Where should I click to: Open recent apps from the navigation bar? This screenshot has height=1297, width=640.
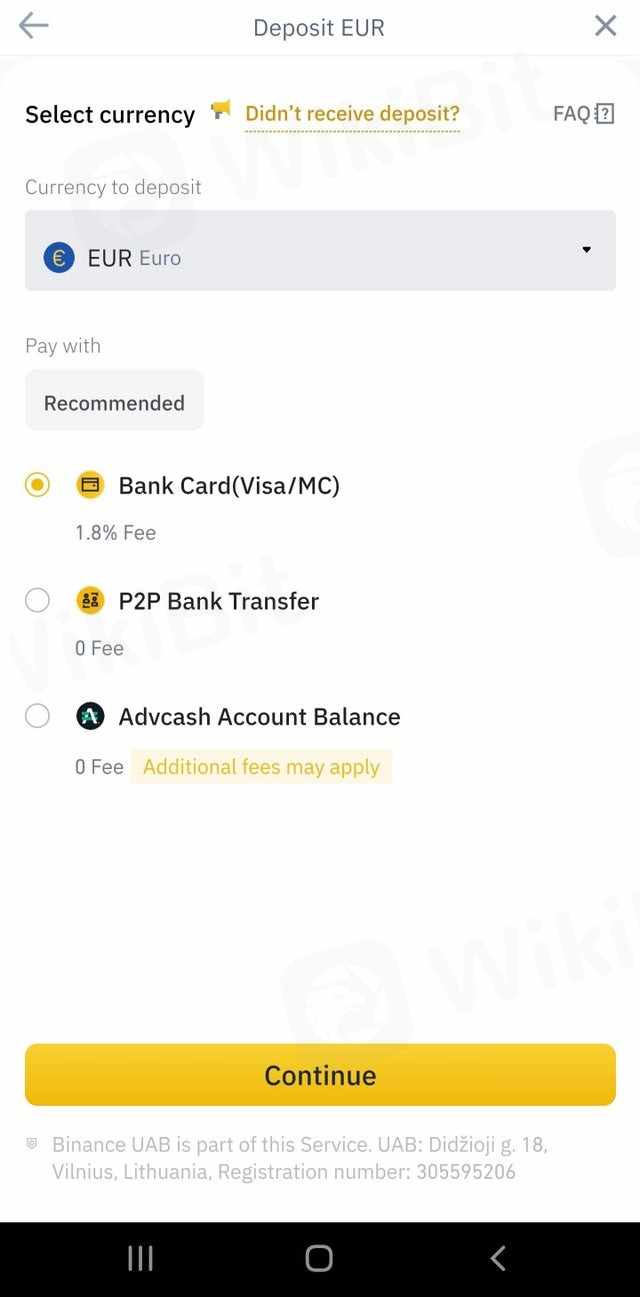click(x=141, y=1258)
